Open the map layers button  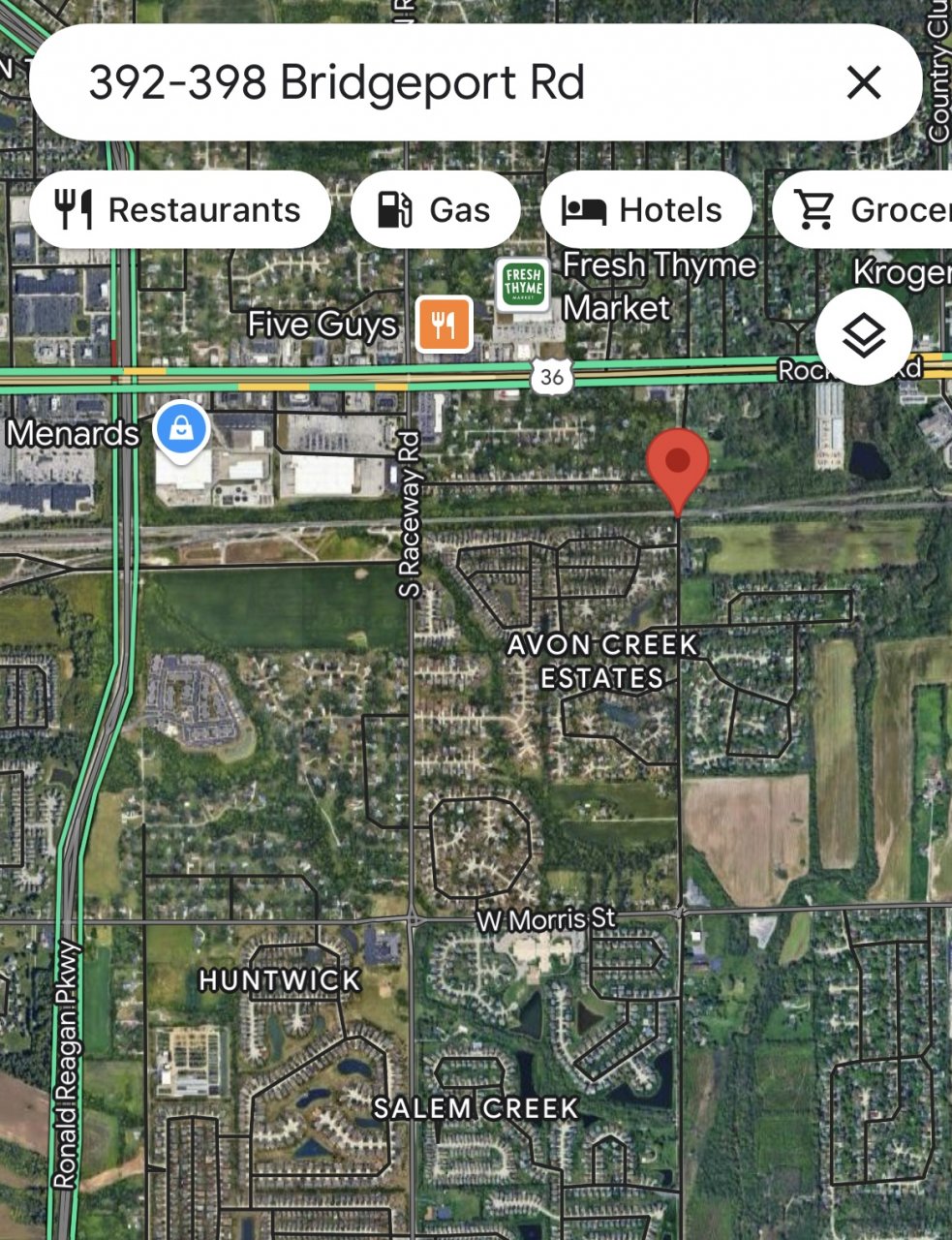tap(863, 336)
